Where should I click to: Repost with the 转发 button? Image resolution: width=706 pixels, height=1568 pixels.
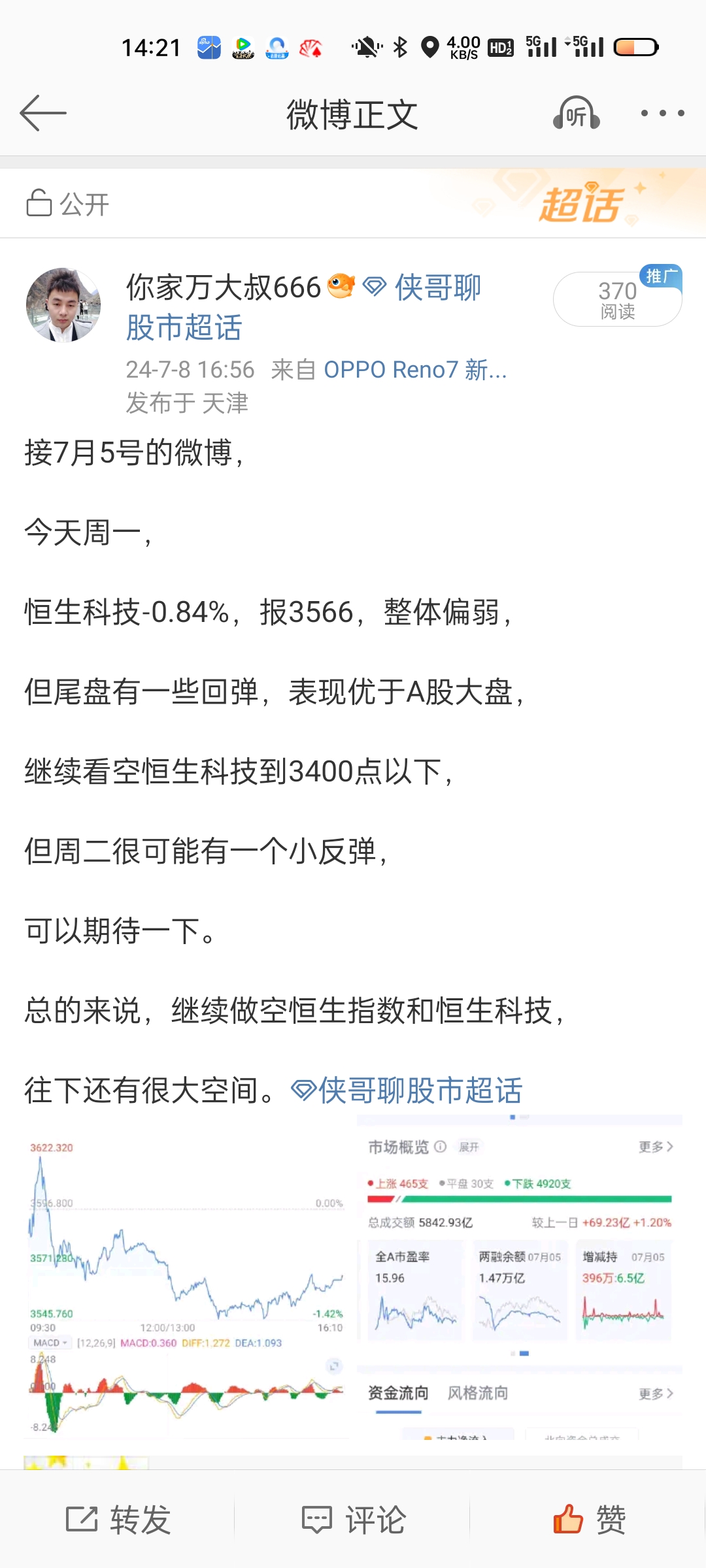[x=118, y=1520]
